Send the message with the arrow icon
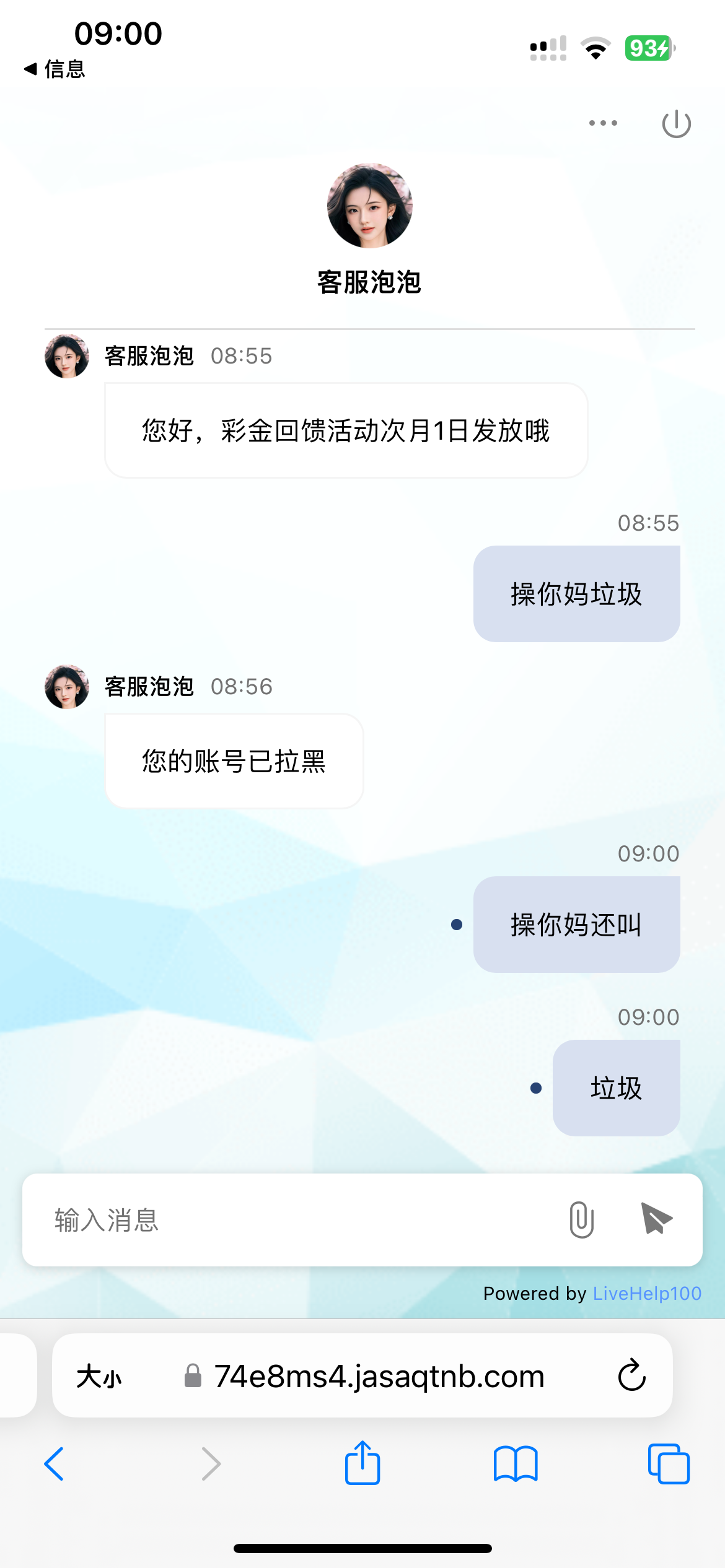725x1568 pixels. [x=656, y=1219]
